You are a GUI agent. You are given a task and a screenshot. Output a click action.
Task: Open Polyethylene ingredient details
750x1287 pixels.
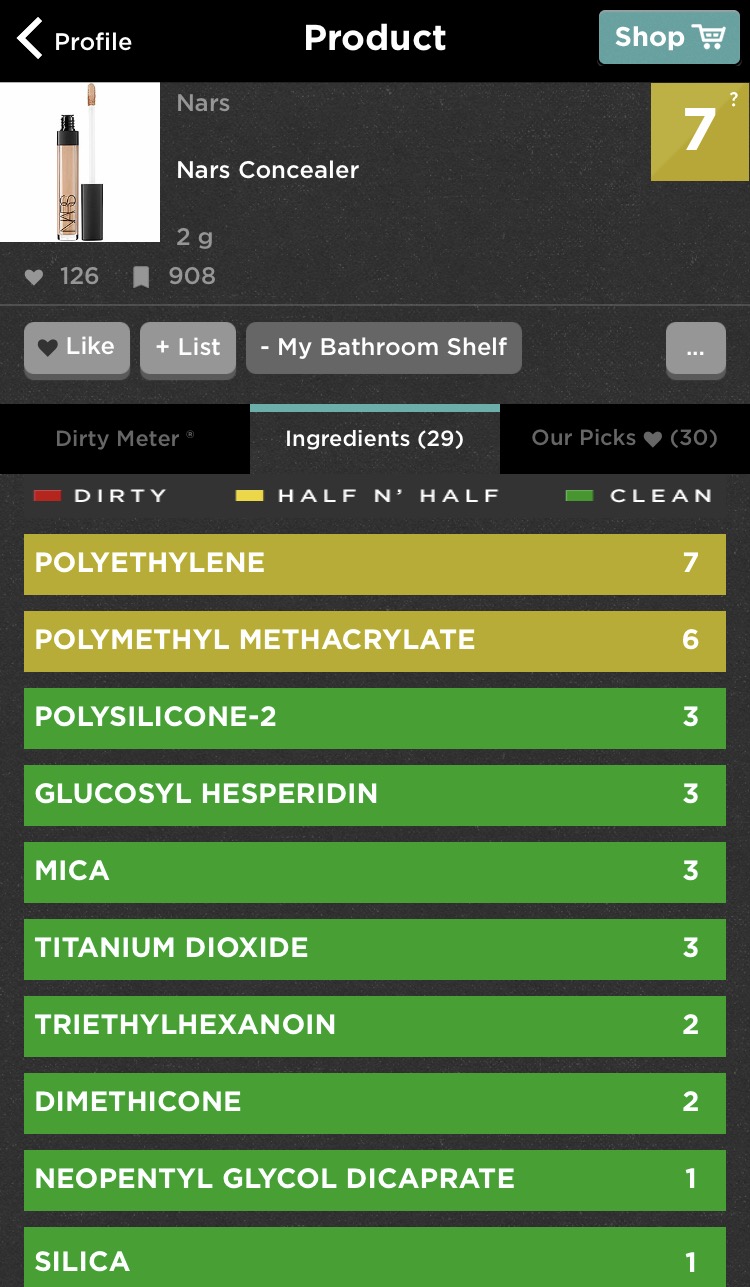pos(375,564)
